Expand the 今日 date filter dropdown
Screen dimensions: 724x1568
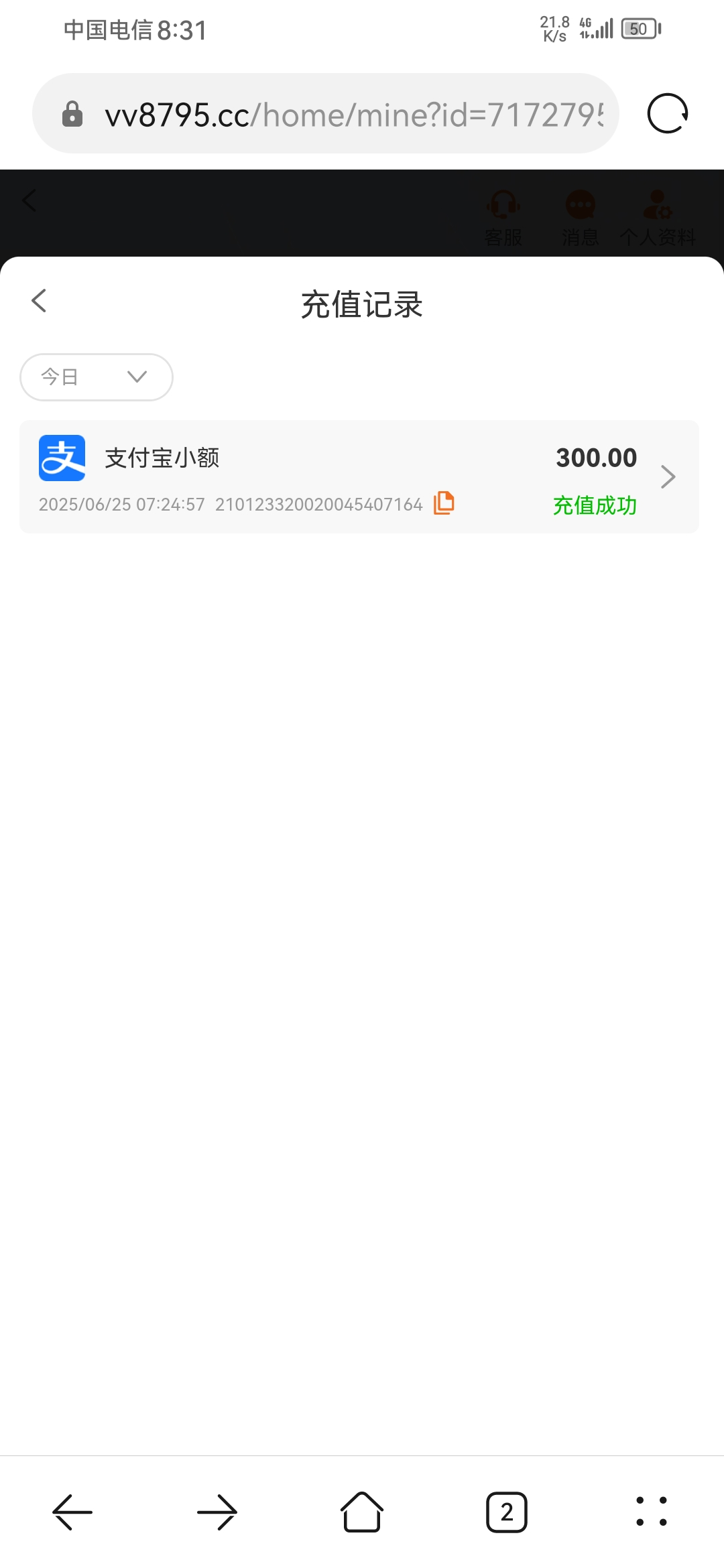point(97,377)
